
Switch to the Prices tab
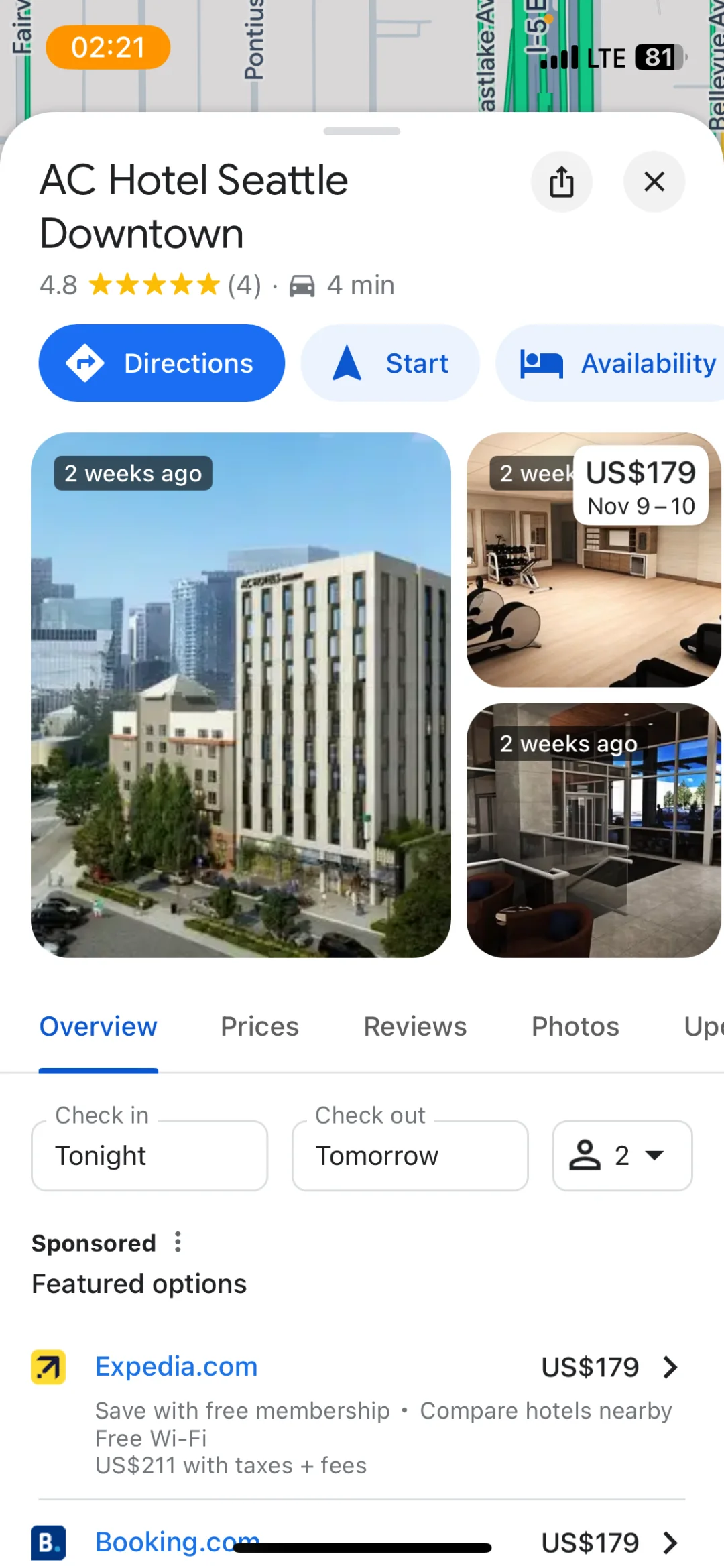[x=259, y=1026]
